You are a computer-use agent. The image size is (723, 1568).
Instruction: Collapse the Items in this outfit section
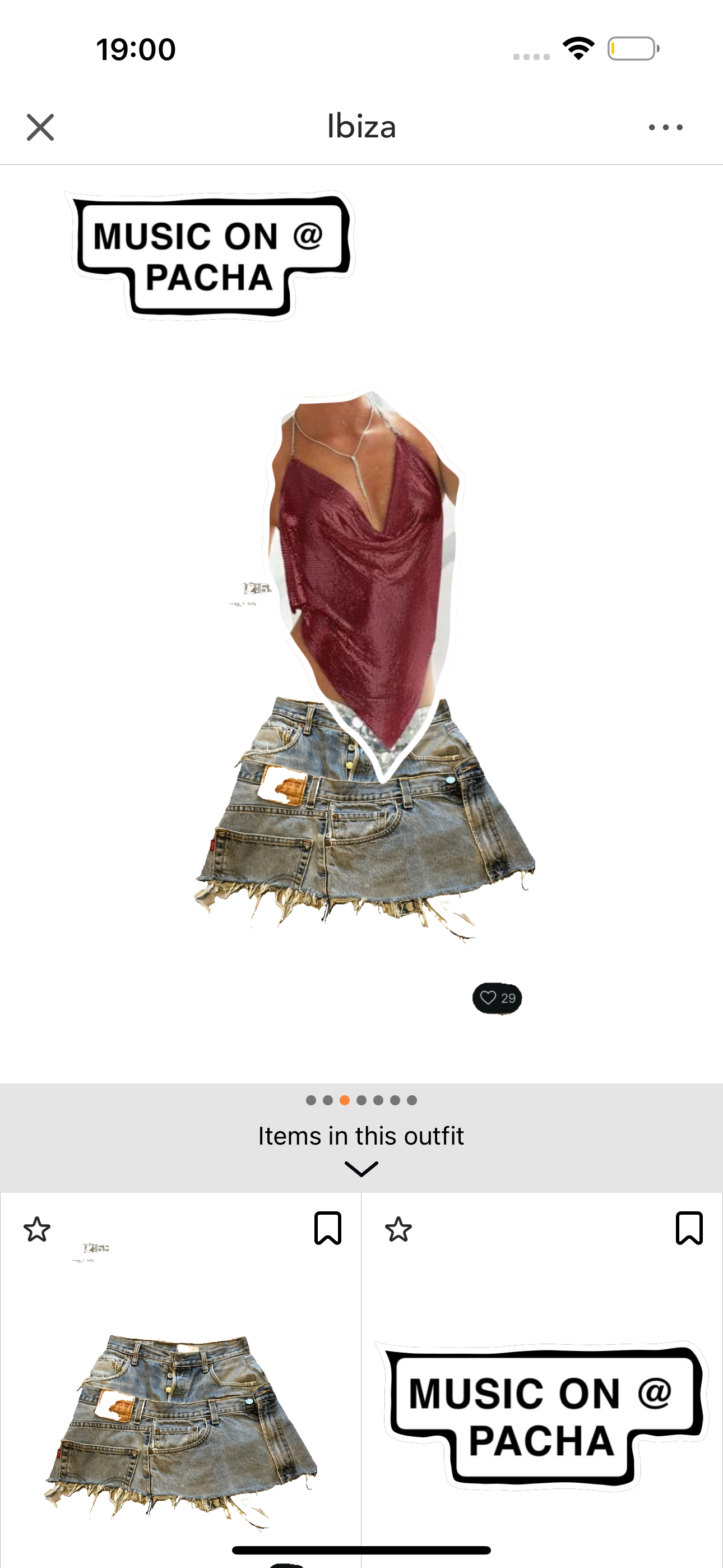[361, 1169]
